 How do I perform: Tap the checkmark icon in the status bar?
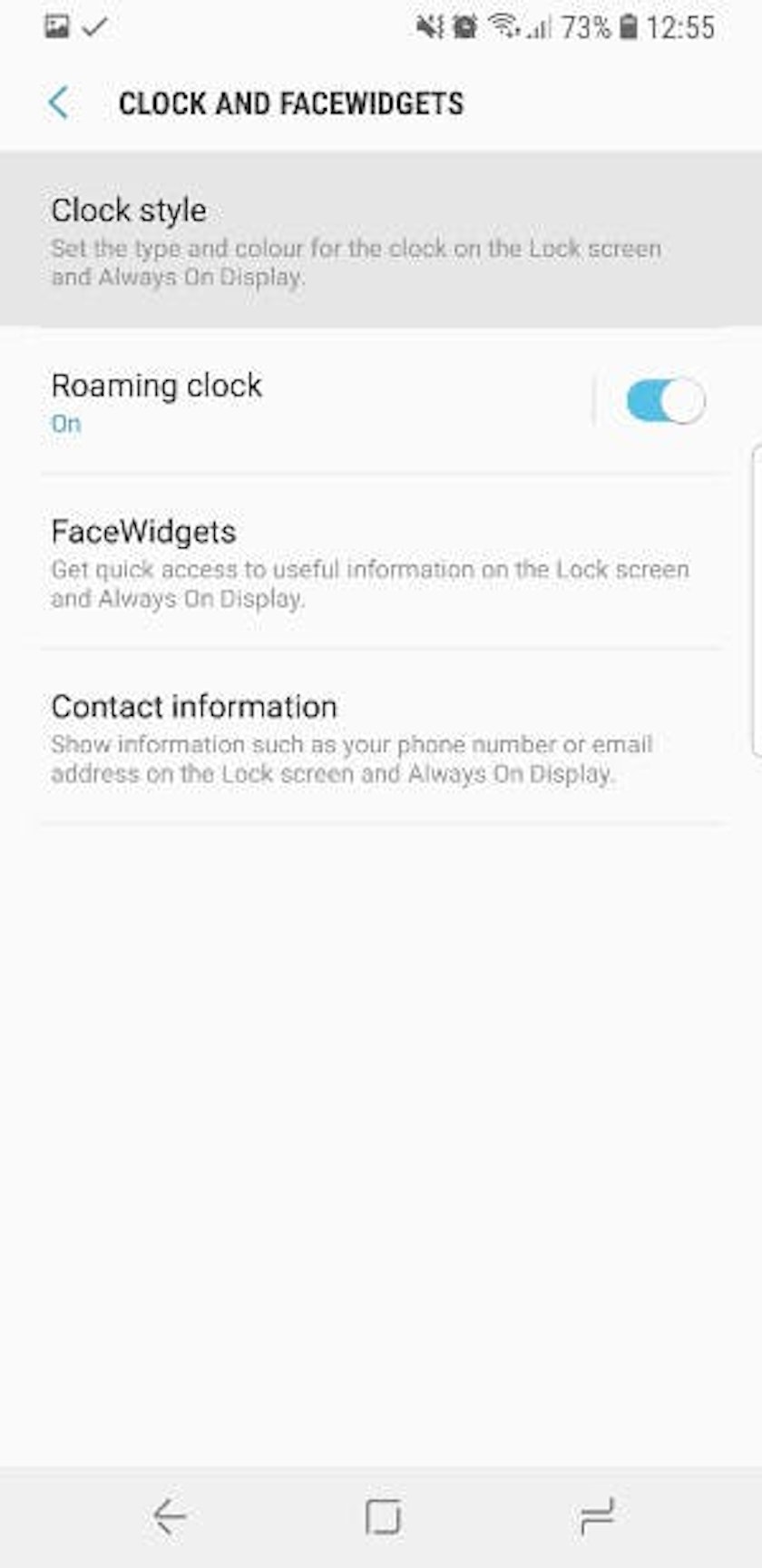(93, 25)
